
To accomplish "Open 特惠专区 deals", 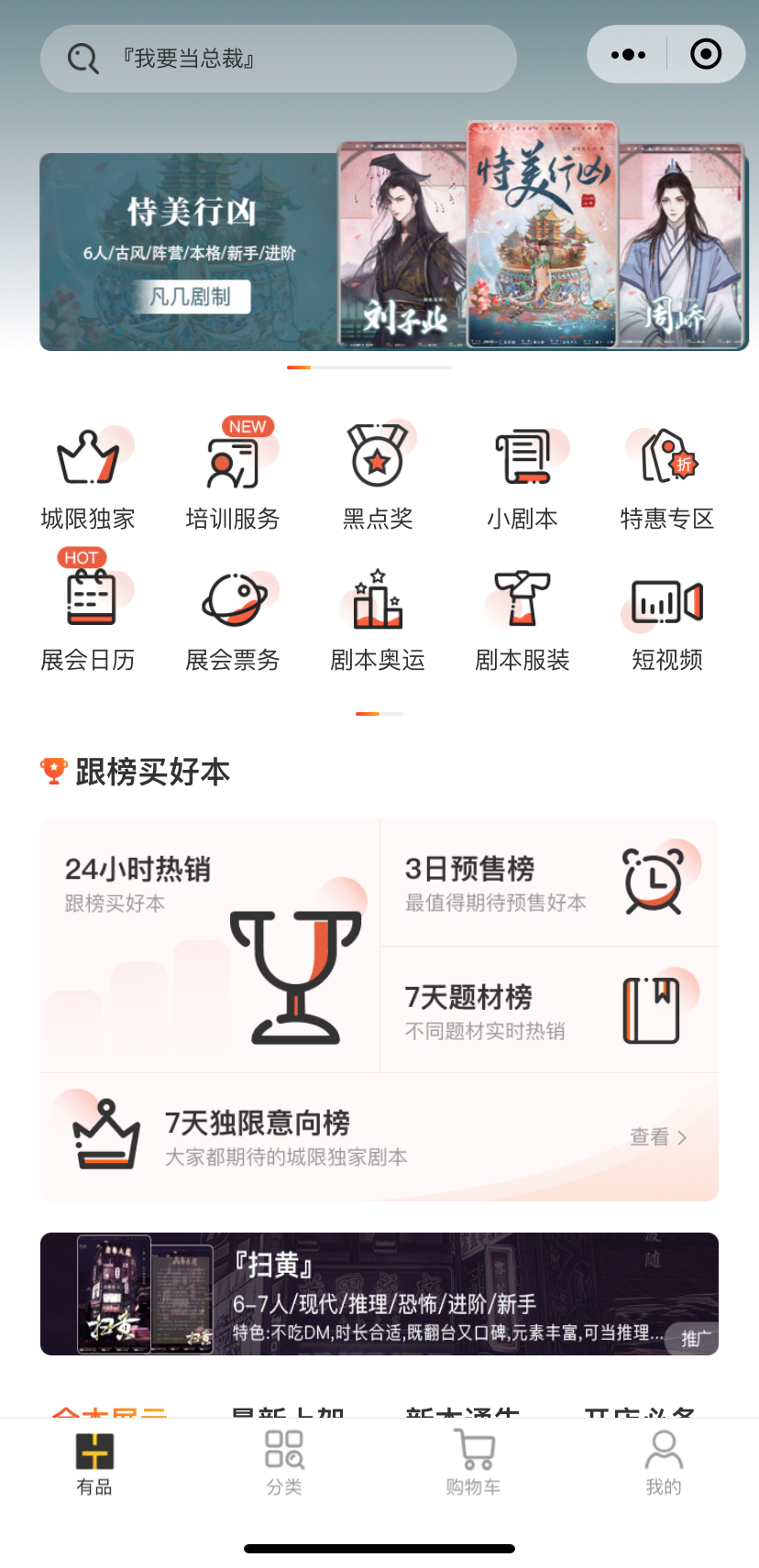I will 666,478.
